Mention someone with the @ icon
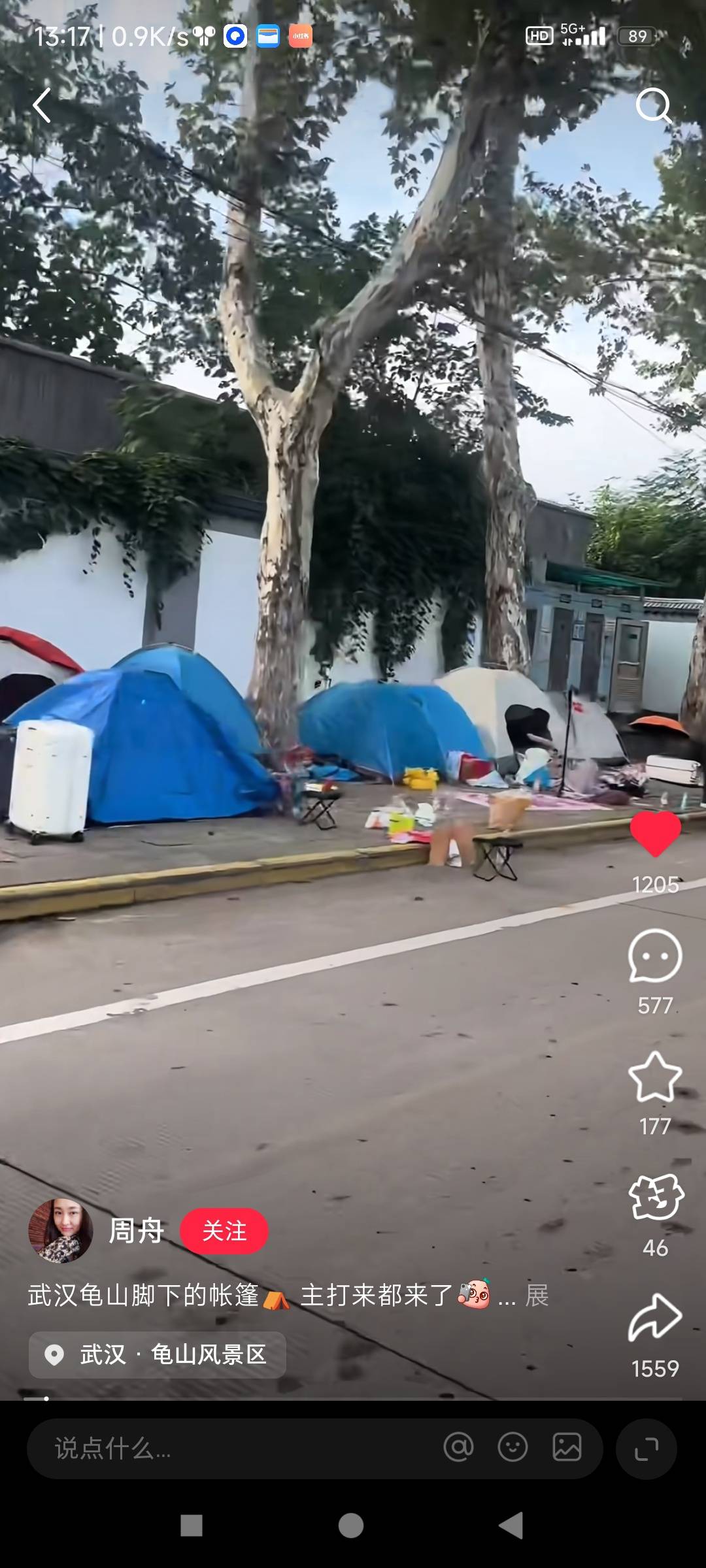The image size is (706, 1568). [x=458, y=1448]
